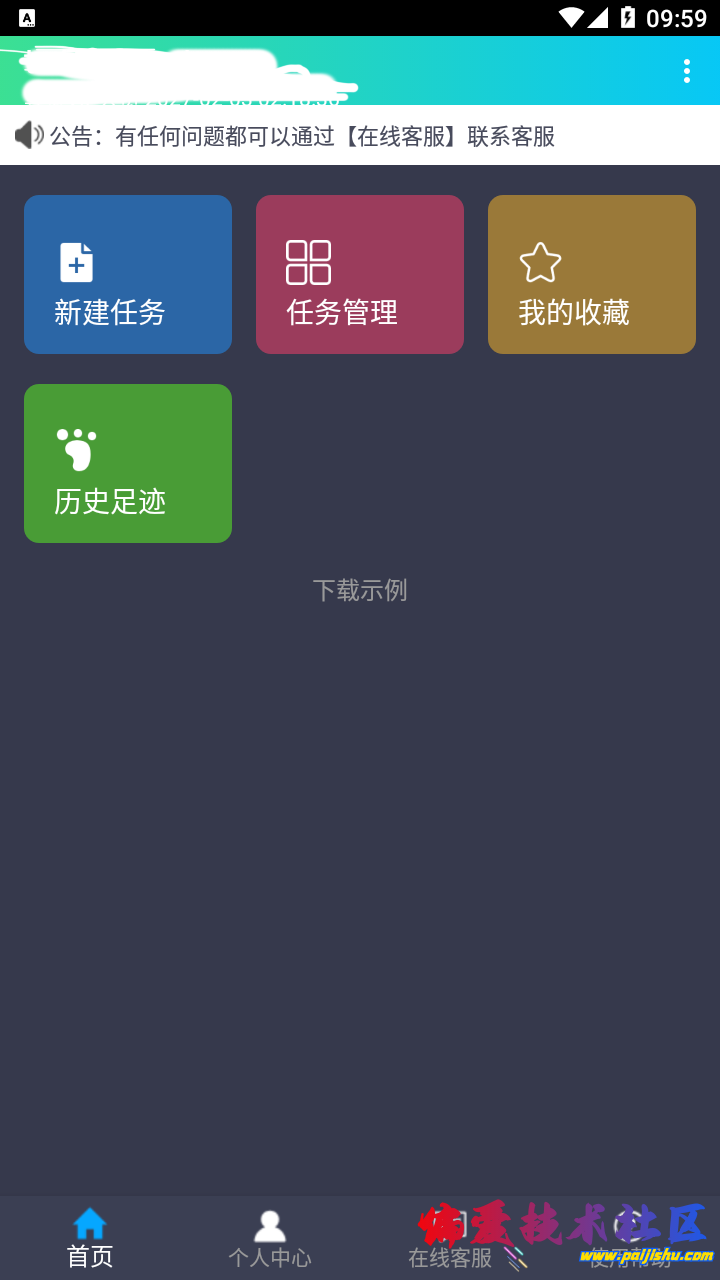720x1280 pixels.
Task: Tap the grid icon on the 任务管理 card
Action: click(x=307, y=262)
